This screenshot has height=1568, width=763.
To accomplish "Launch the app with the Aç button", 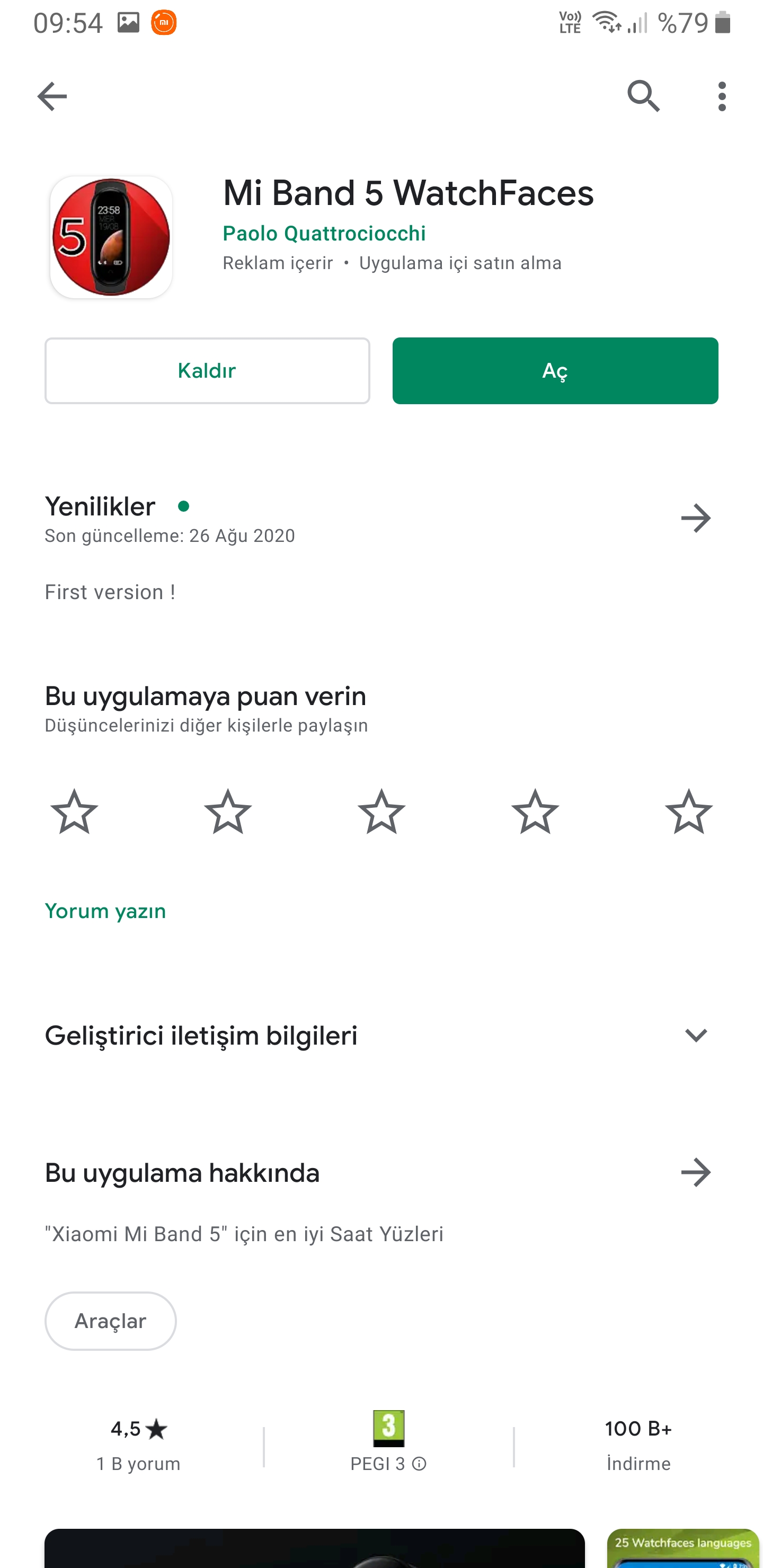I will point(555,371).
